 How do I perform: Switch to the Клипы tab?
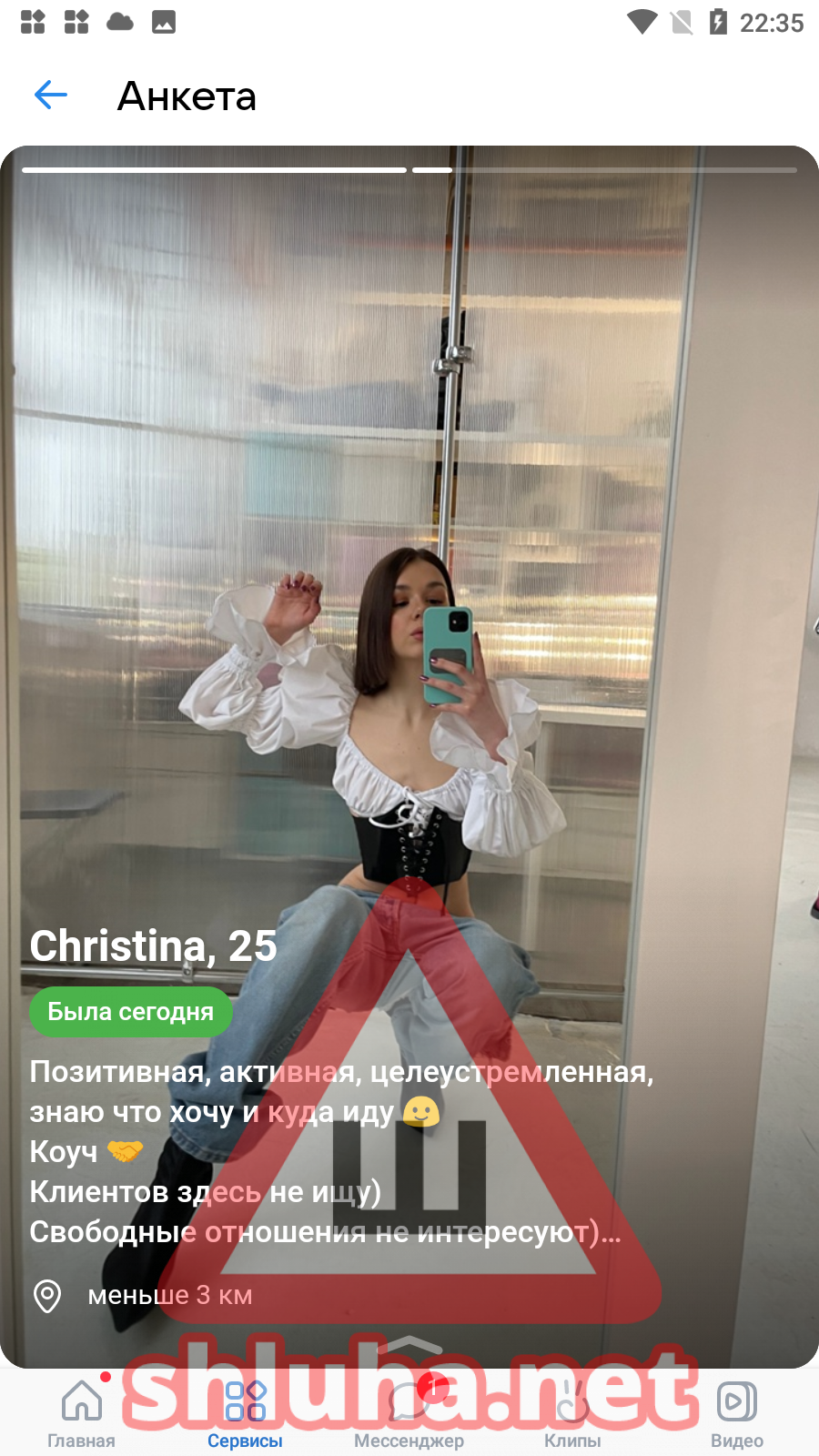572,1412
